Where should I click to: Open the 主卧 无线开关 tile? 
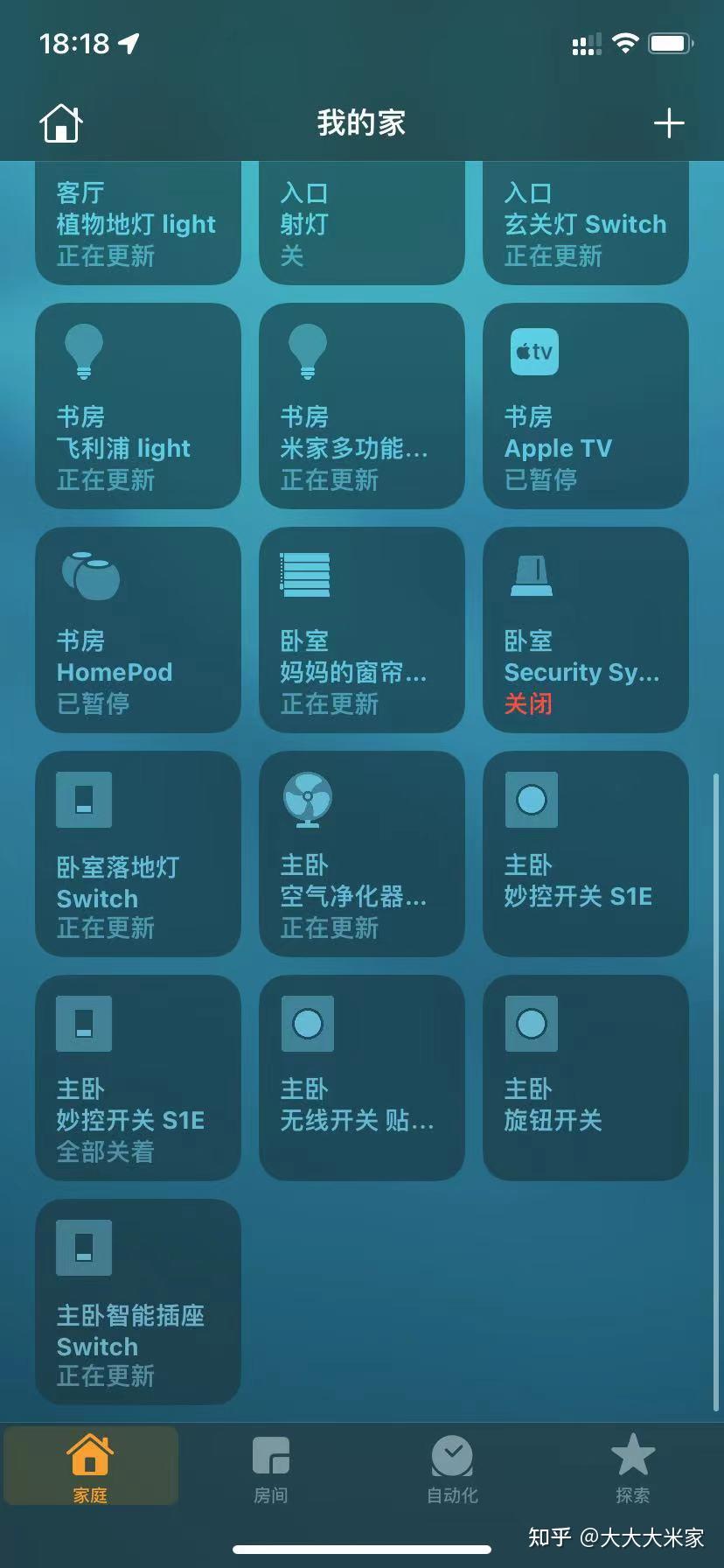coord(362,1078)
